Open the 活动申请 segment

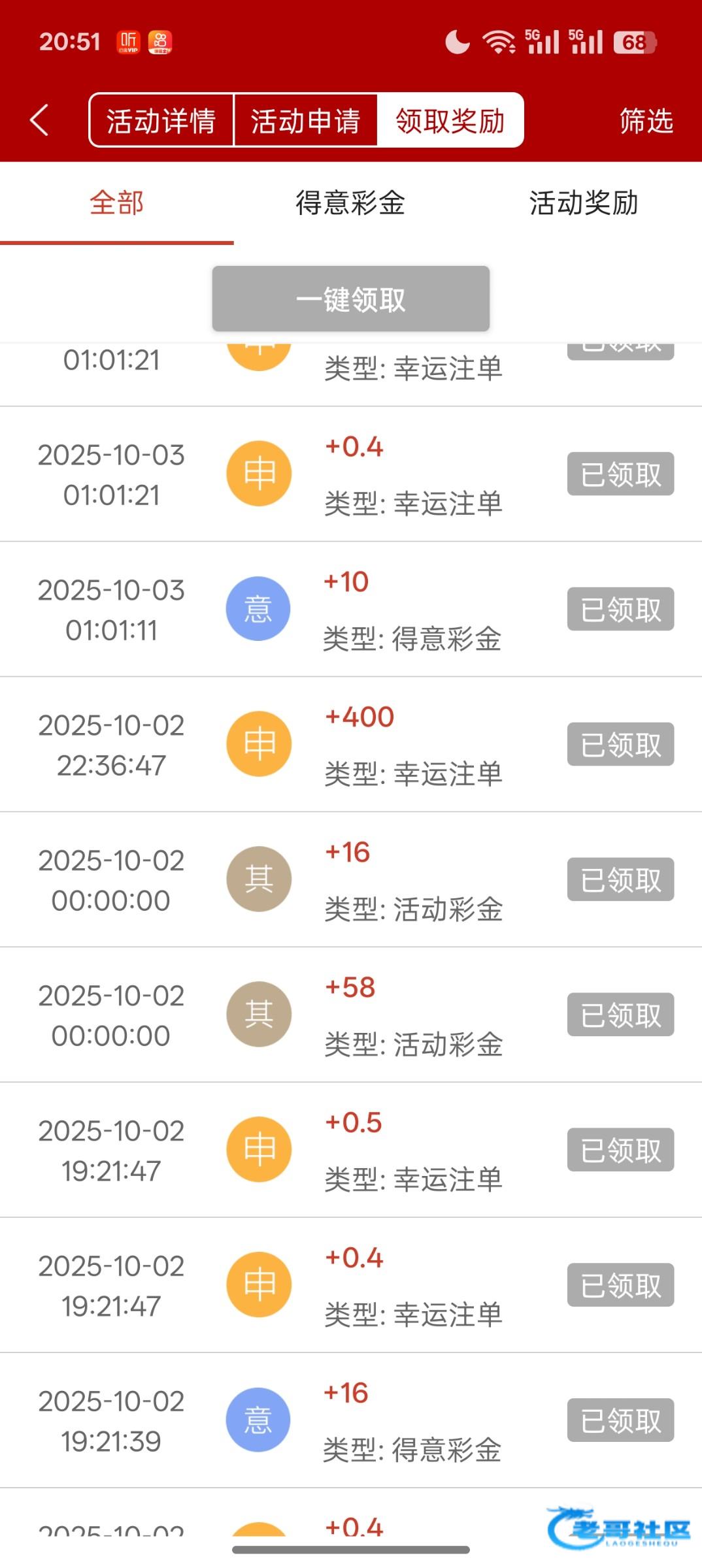[305, 120]
